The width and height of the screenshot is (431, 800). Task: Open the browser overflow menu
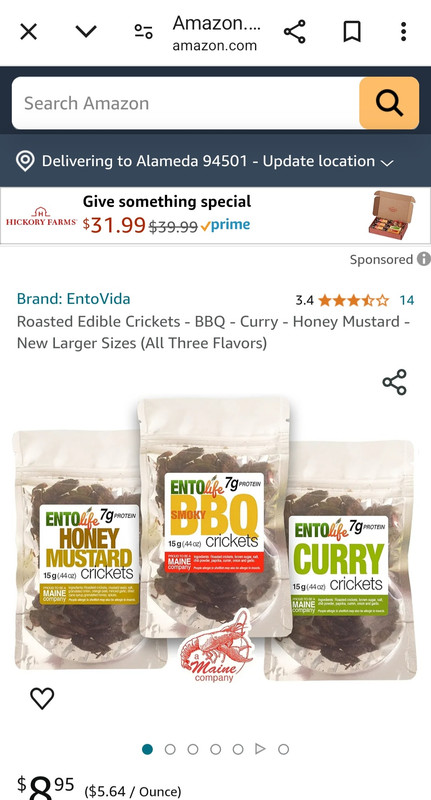[x=403, y=32]
